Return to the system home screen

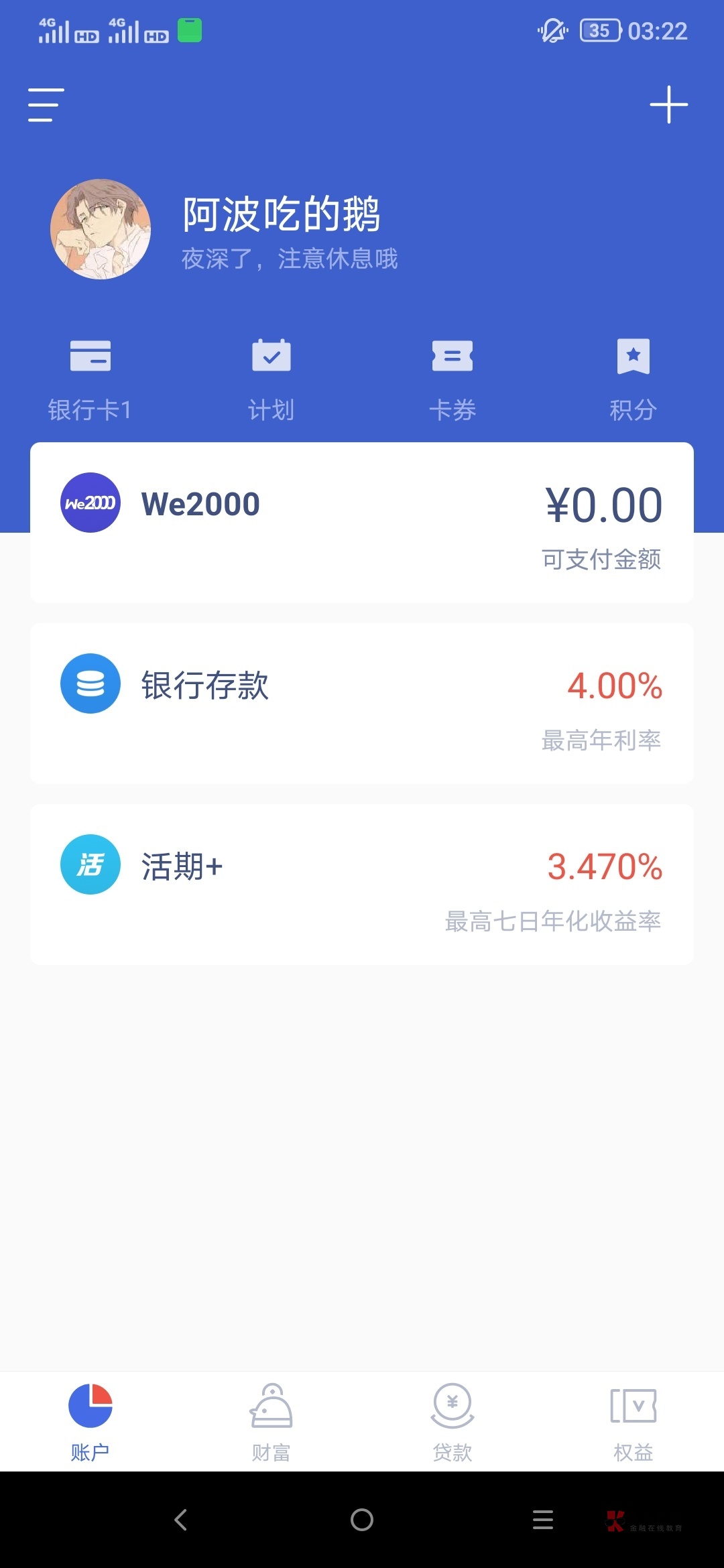point(362,1520)
